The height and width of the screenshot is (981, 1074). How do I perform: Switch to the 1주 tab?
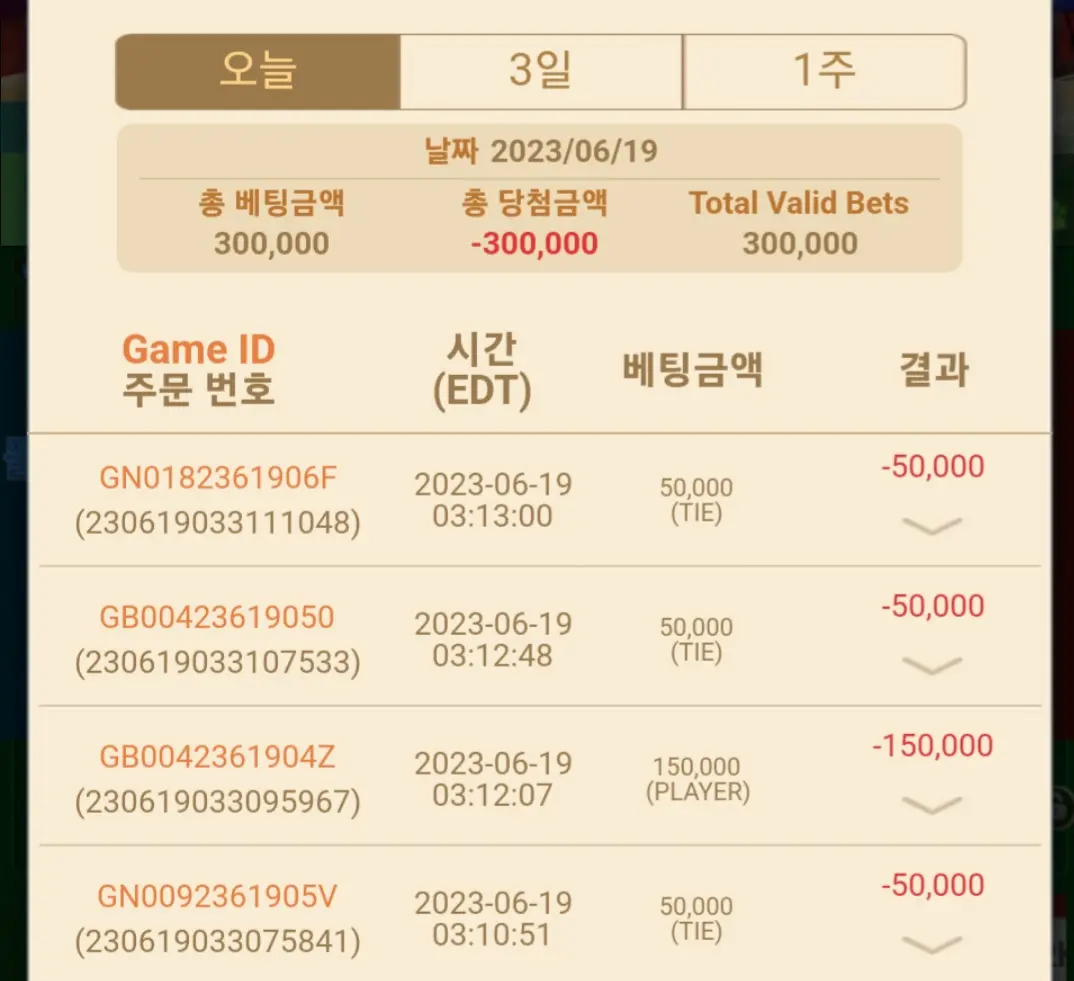825,71
